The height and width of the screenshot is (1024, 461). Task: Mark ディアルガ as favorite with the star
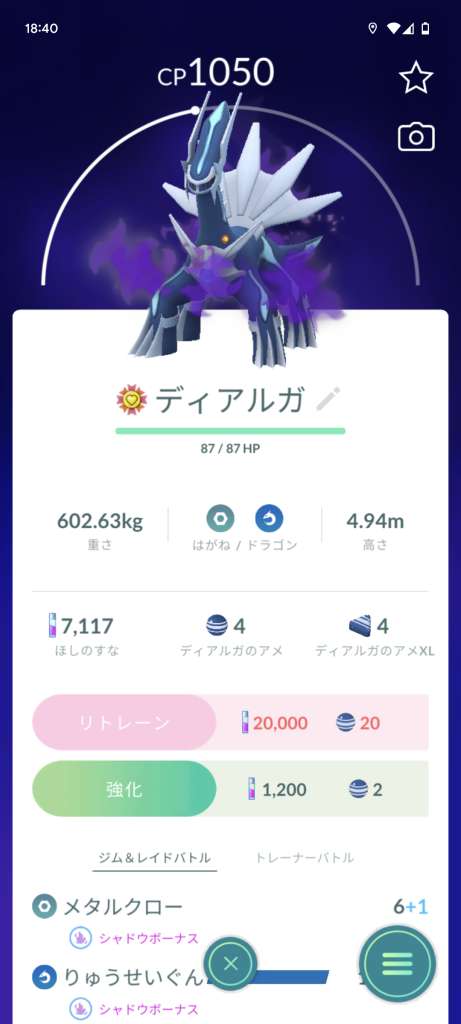pyautogui.click(x=416, y=78)
